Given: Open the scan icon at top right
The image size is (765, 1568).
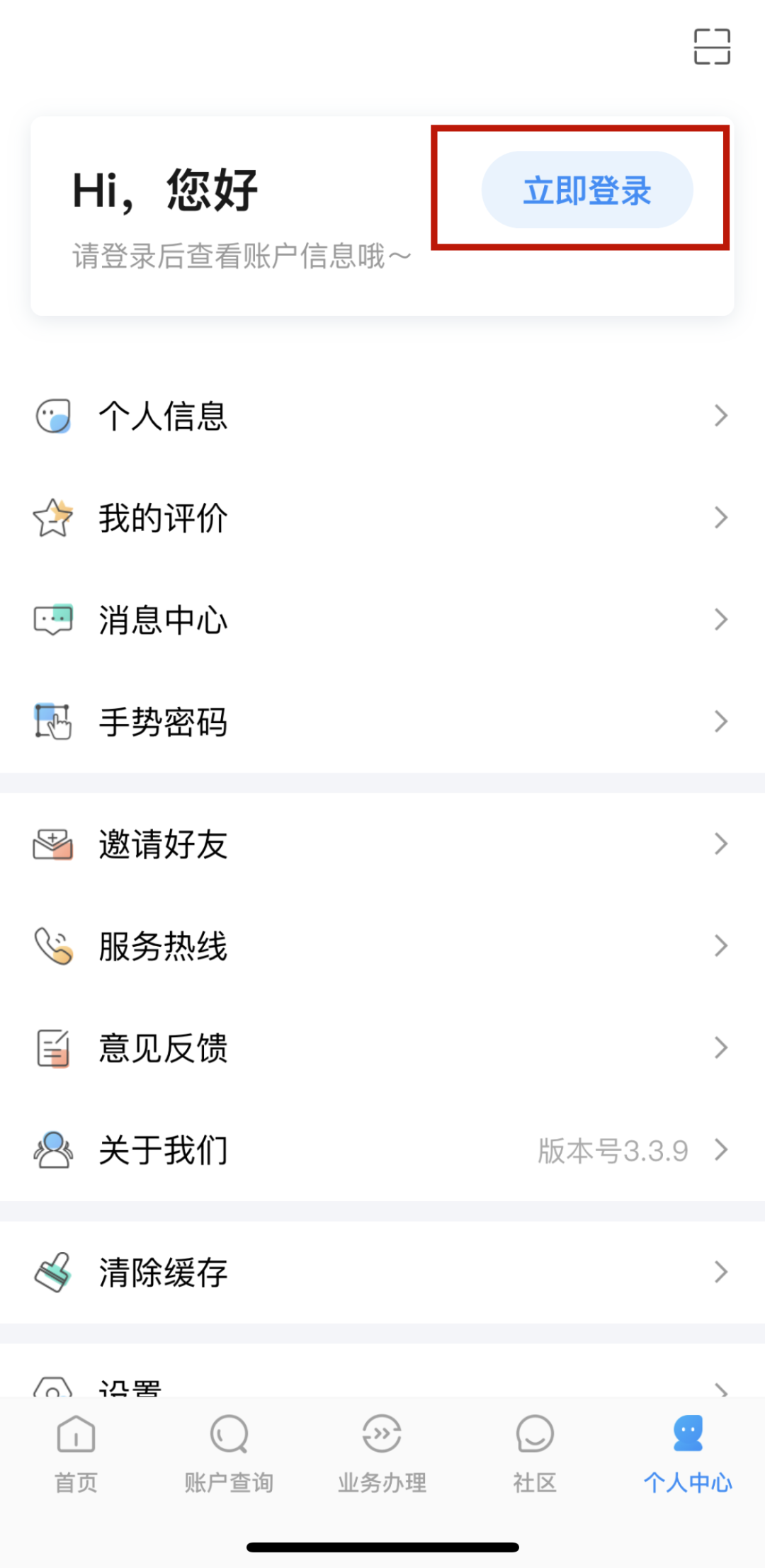Looking at the screenshot, I should (x=711, y=47).
